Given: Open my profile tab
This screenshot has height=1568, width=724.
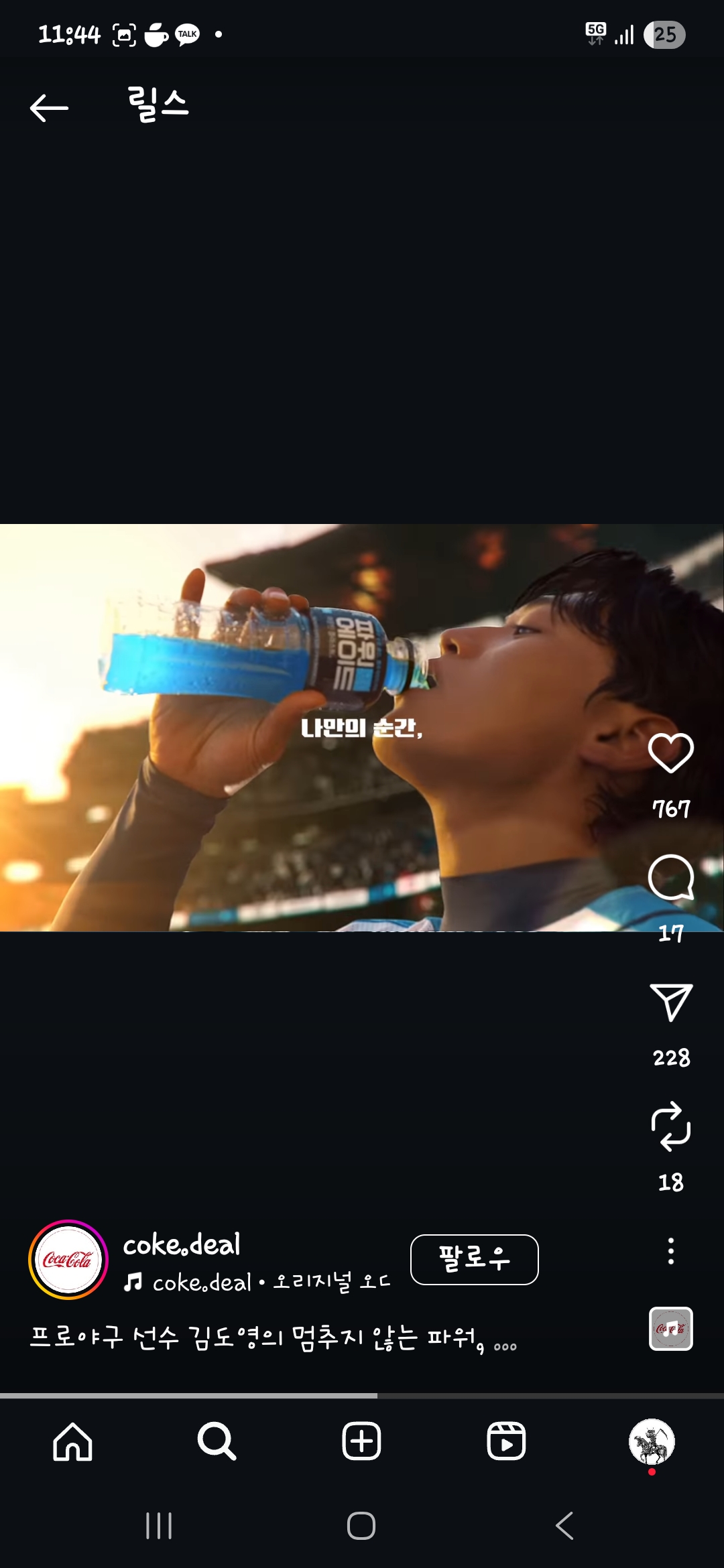Looking at the screenshot, I should tap(651, 1442).
